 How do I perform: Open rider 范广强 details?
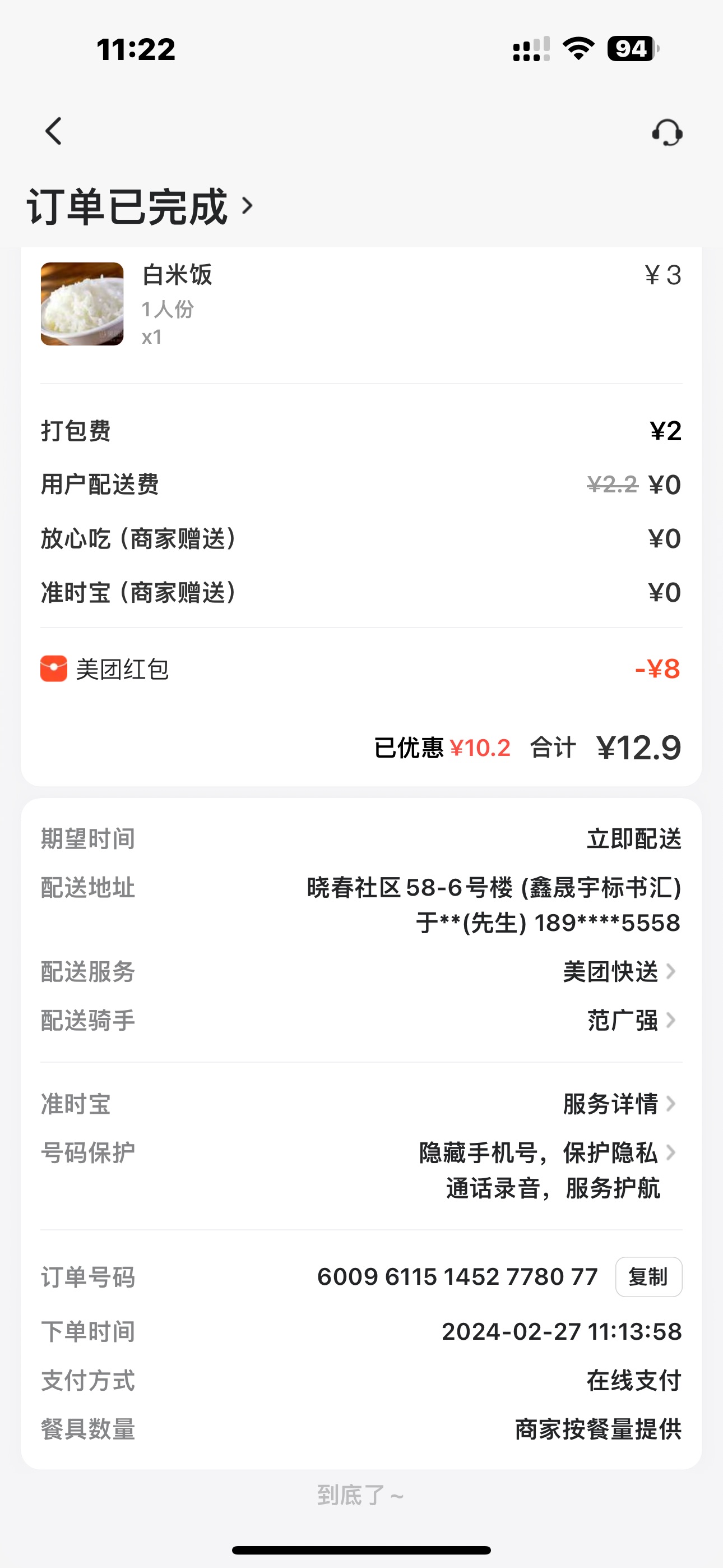coord(632,1020)
